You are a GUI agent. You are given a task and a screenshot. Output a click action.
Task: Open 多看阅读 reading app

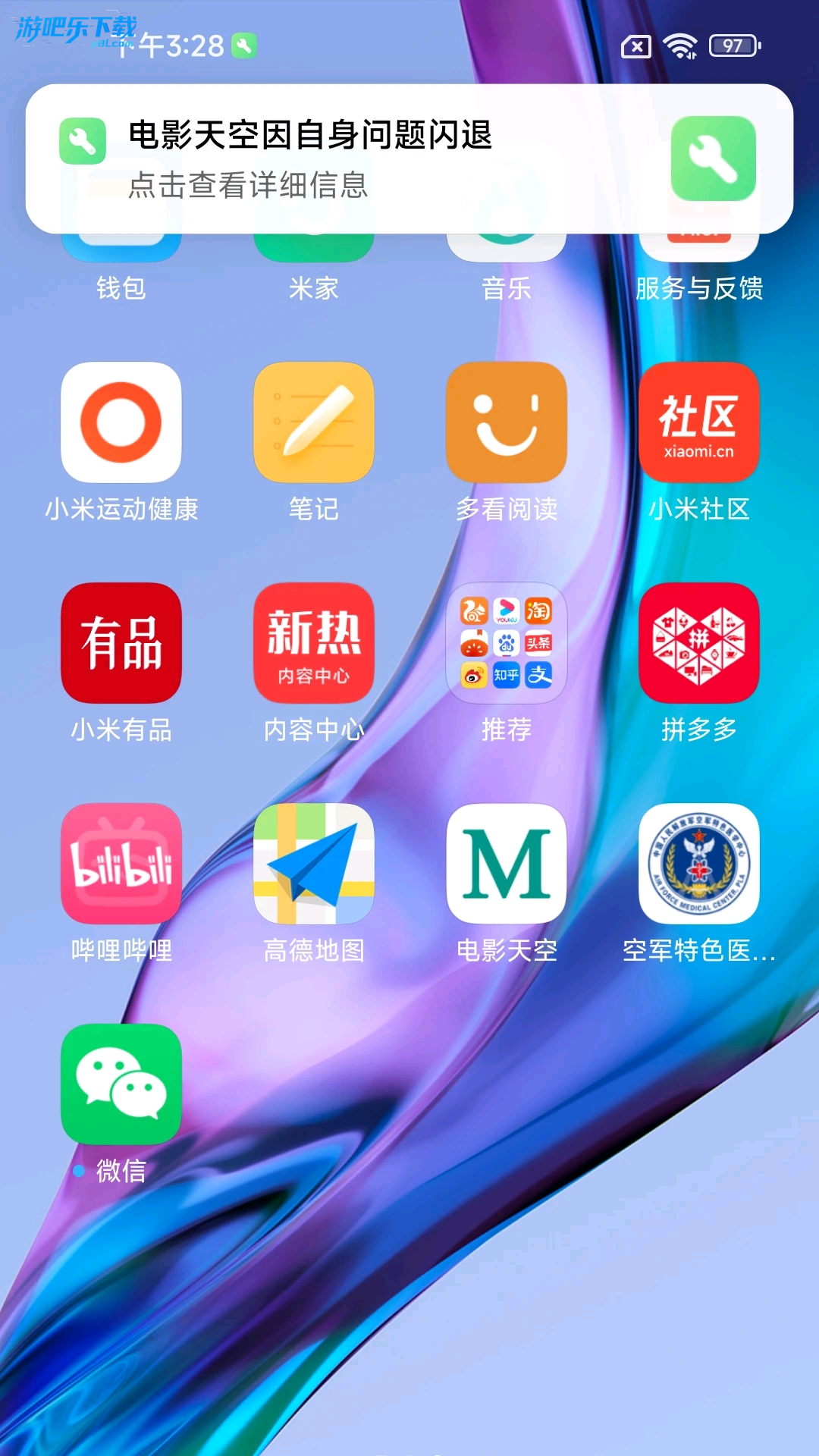(x=507, y=422)
